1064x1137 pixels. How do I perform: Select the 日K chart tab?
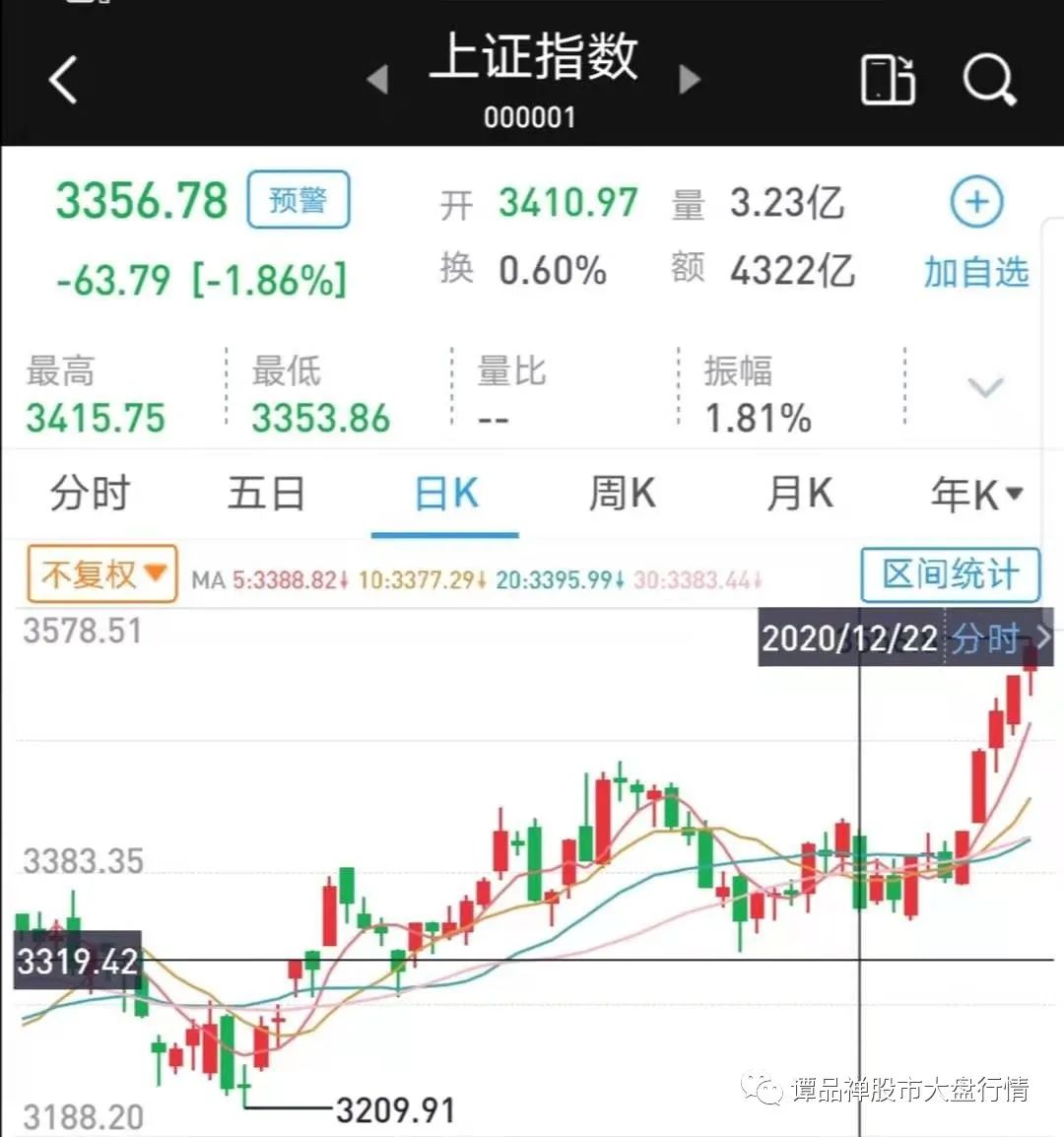click(x=445, y=493)
